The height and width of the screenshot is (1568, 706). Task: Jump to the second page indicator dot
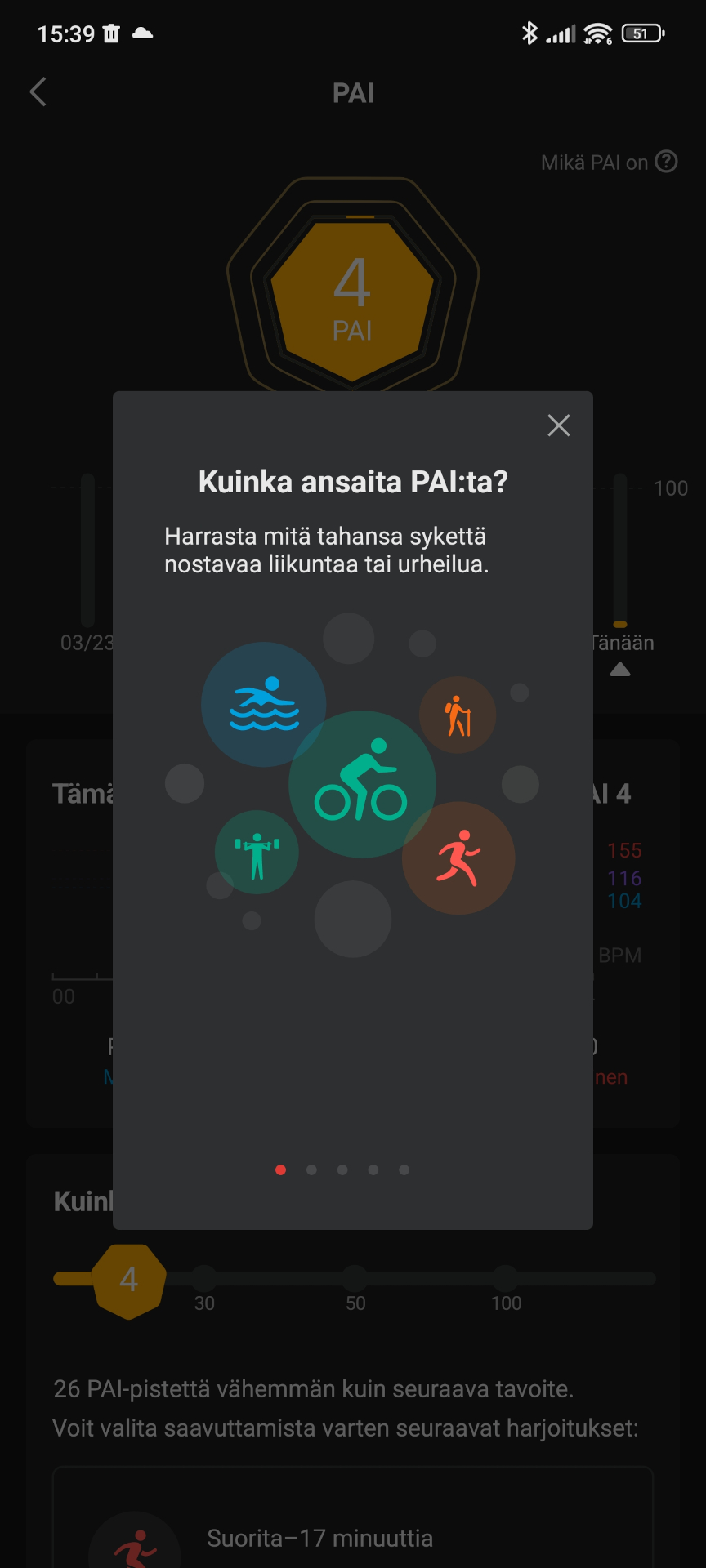point(311,1169)
